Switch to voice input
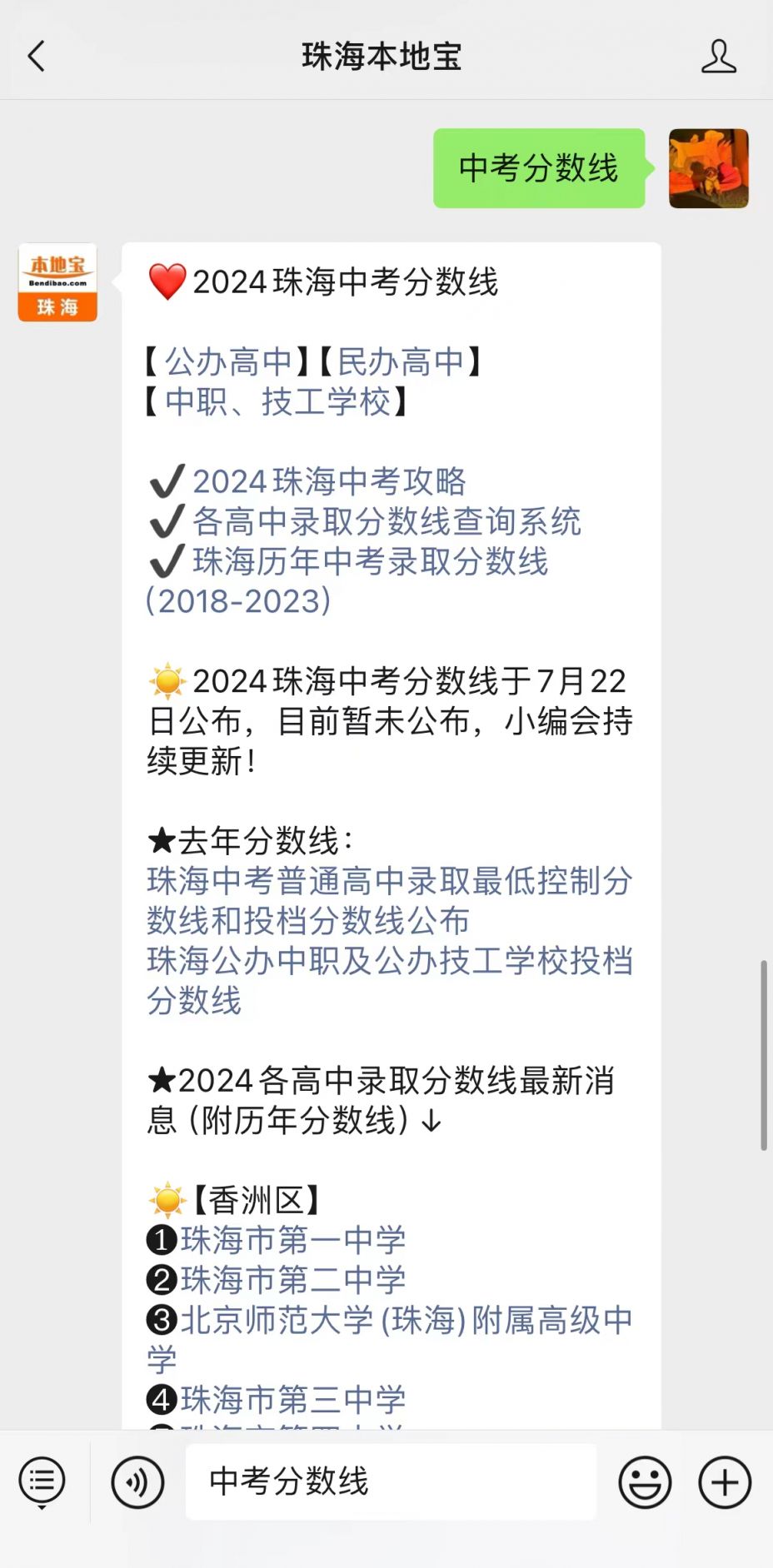Image resolution: width=773 pixels, height=1568 pixels. pyautogui.click(x=137, y=1482)
